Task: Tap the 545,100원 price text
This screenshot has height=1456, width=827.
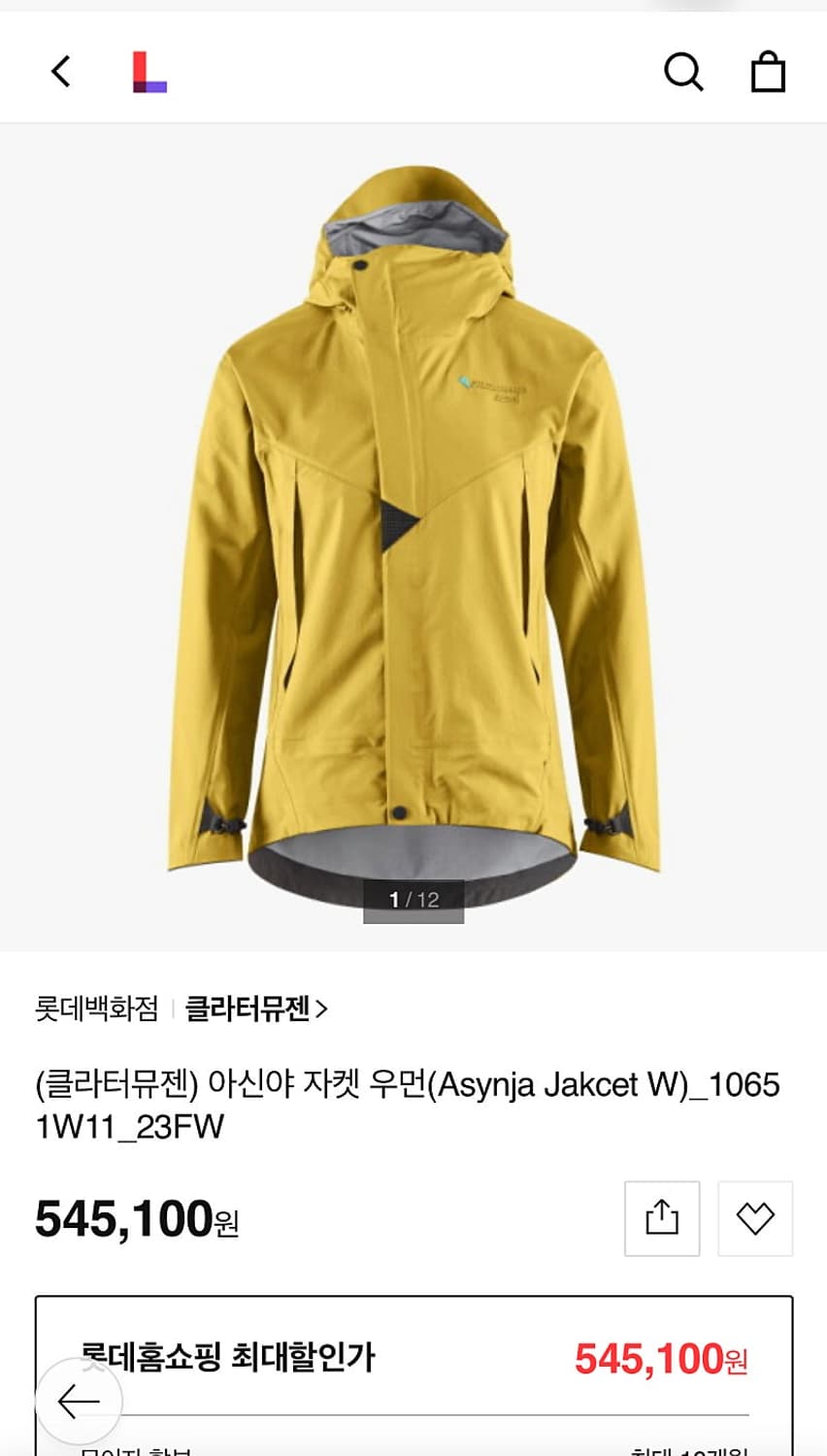Action: tap(136, 1221)
